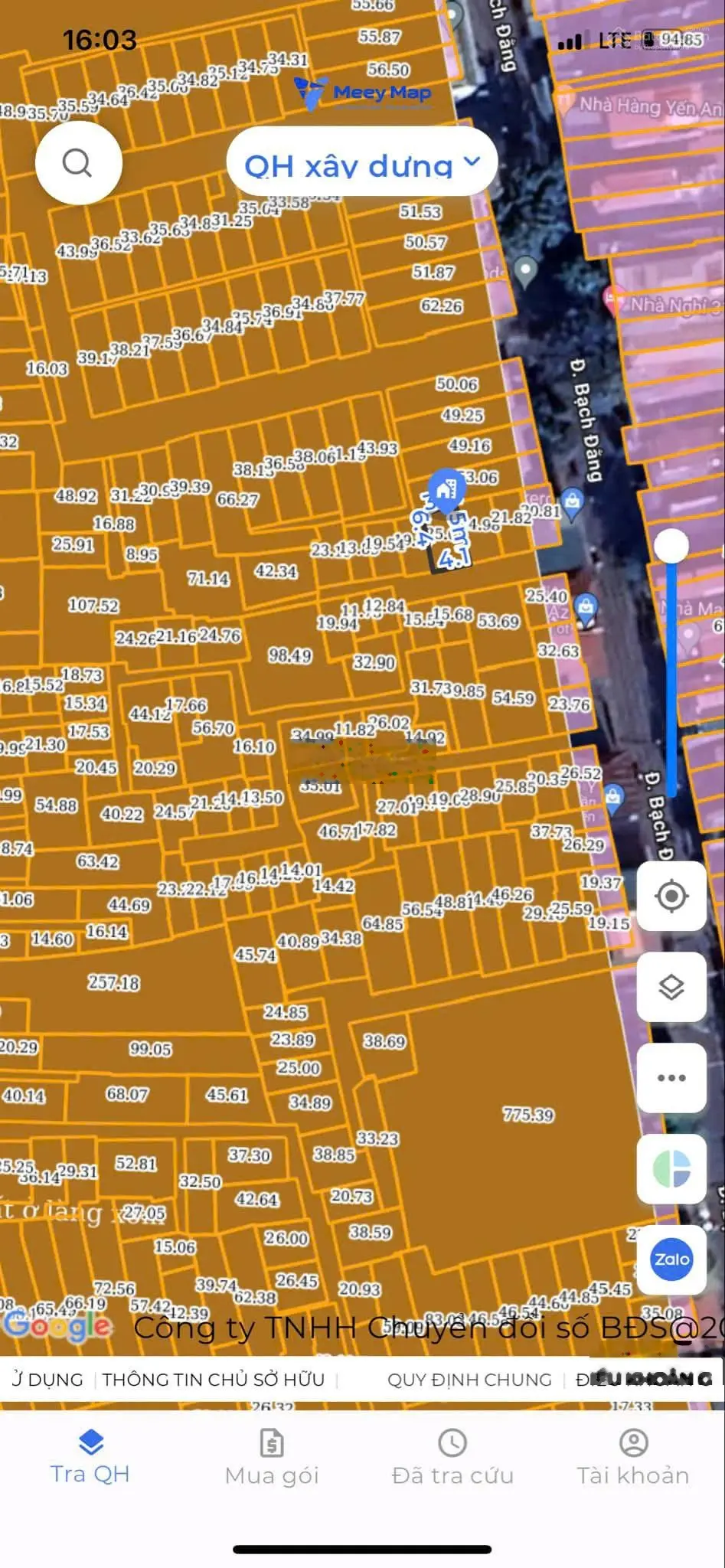
Task: Contact support via Zalo button
Action: (x=671, y=1259)
